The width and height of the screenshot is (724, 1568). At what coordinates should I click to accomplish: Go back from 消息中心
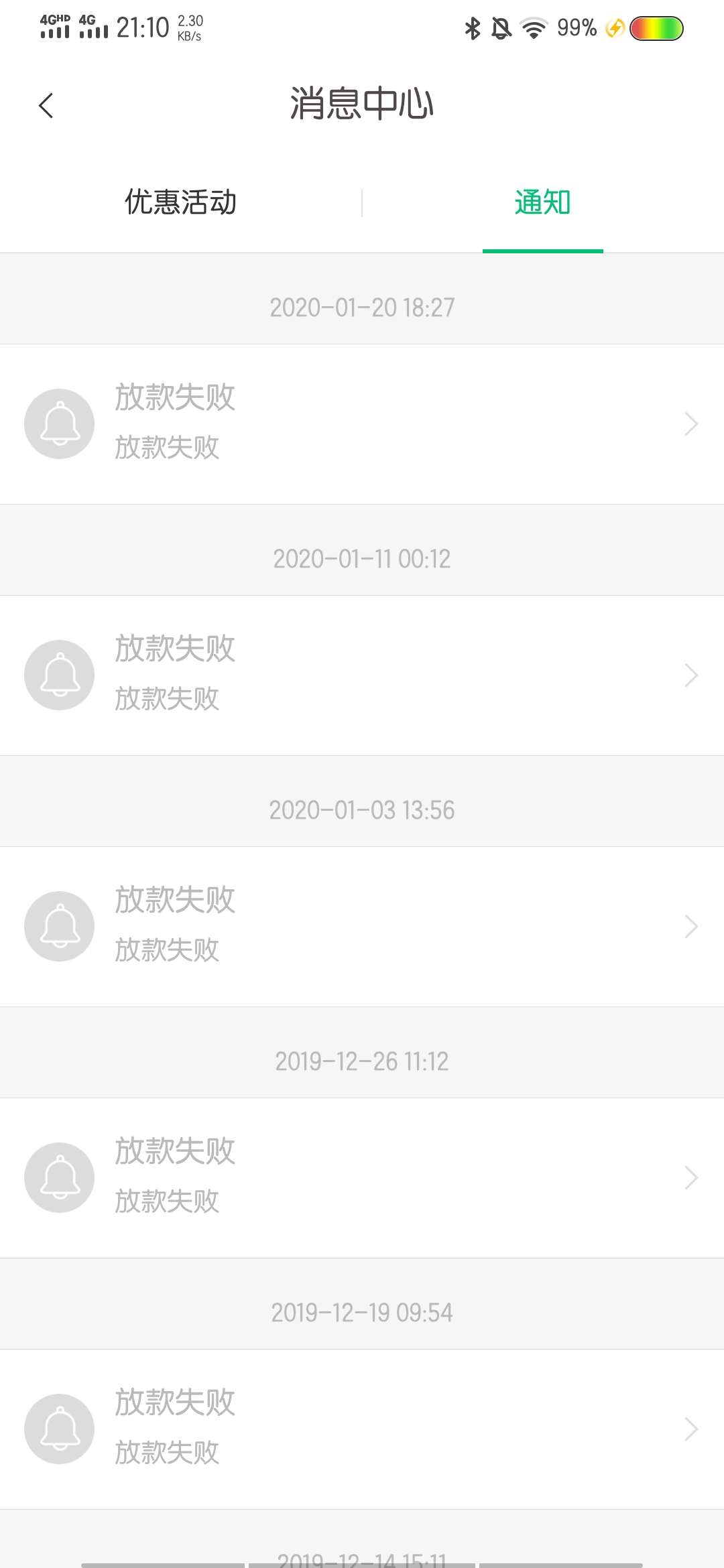coord(46,105)
